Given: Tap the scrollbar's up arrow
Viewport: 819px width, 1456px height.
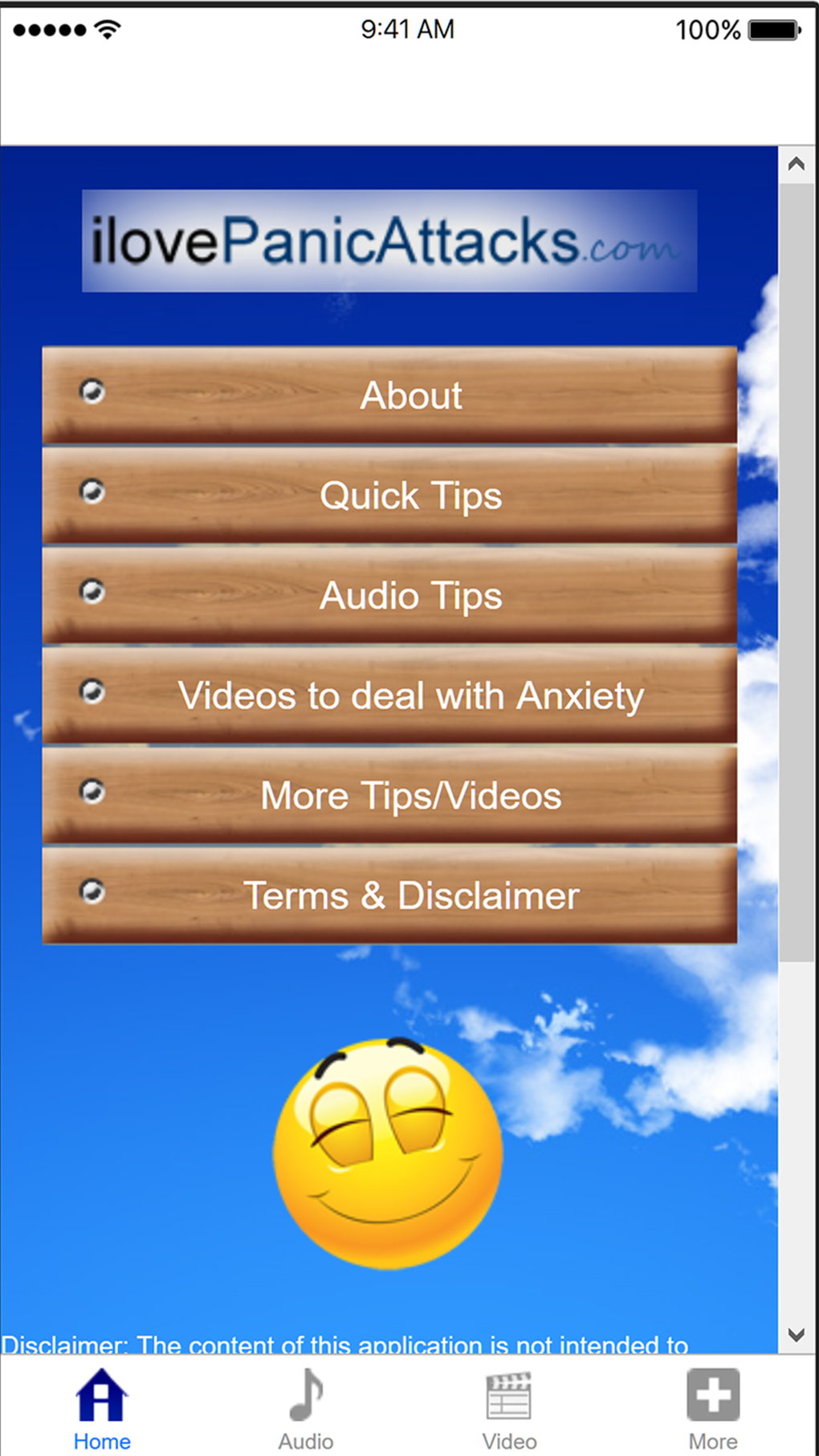Looking at the screenshot, I should point(797,165).
